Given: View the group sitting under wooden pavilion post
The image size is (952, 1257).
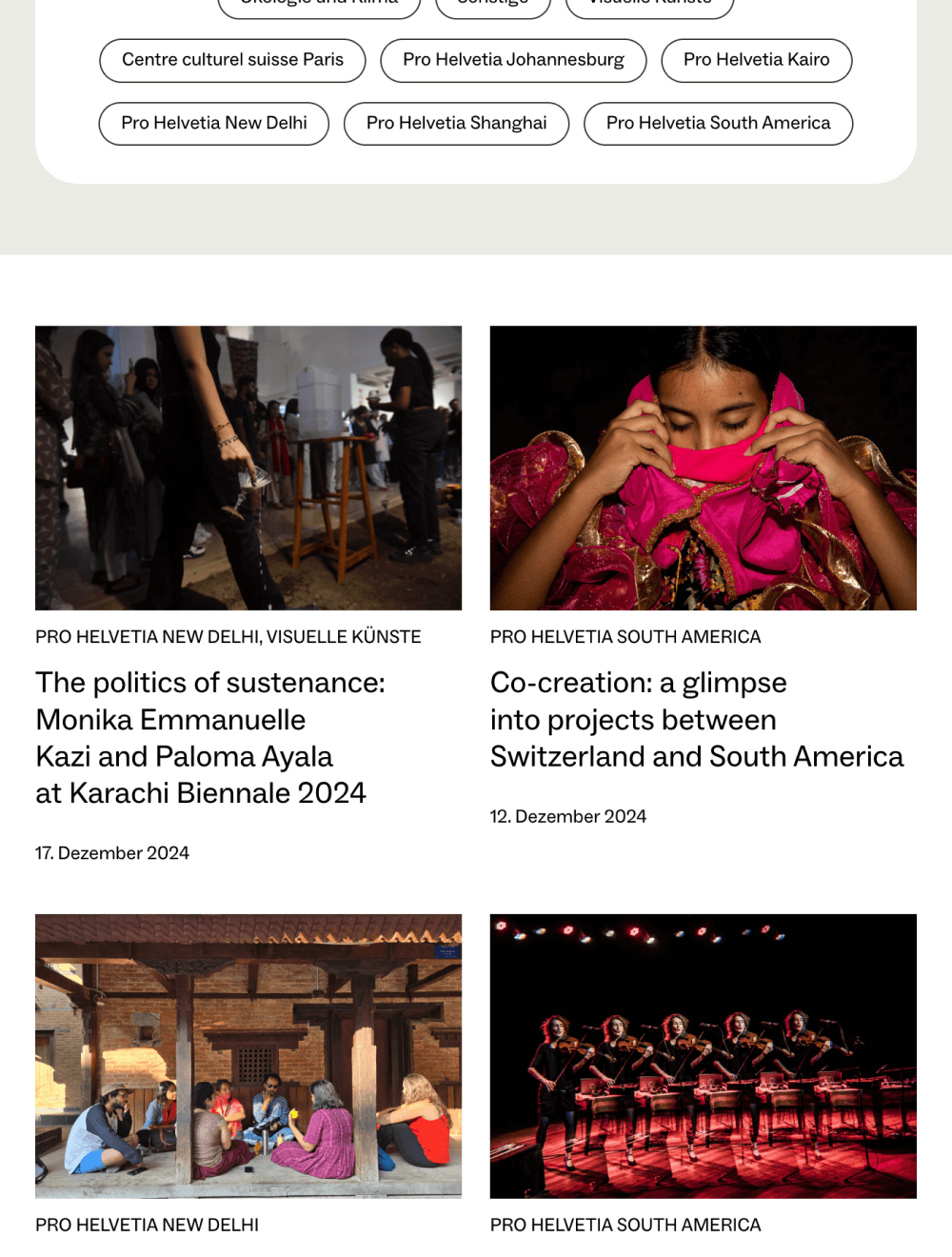Looking at the screenshot, I should tap(248, 1055).
